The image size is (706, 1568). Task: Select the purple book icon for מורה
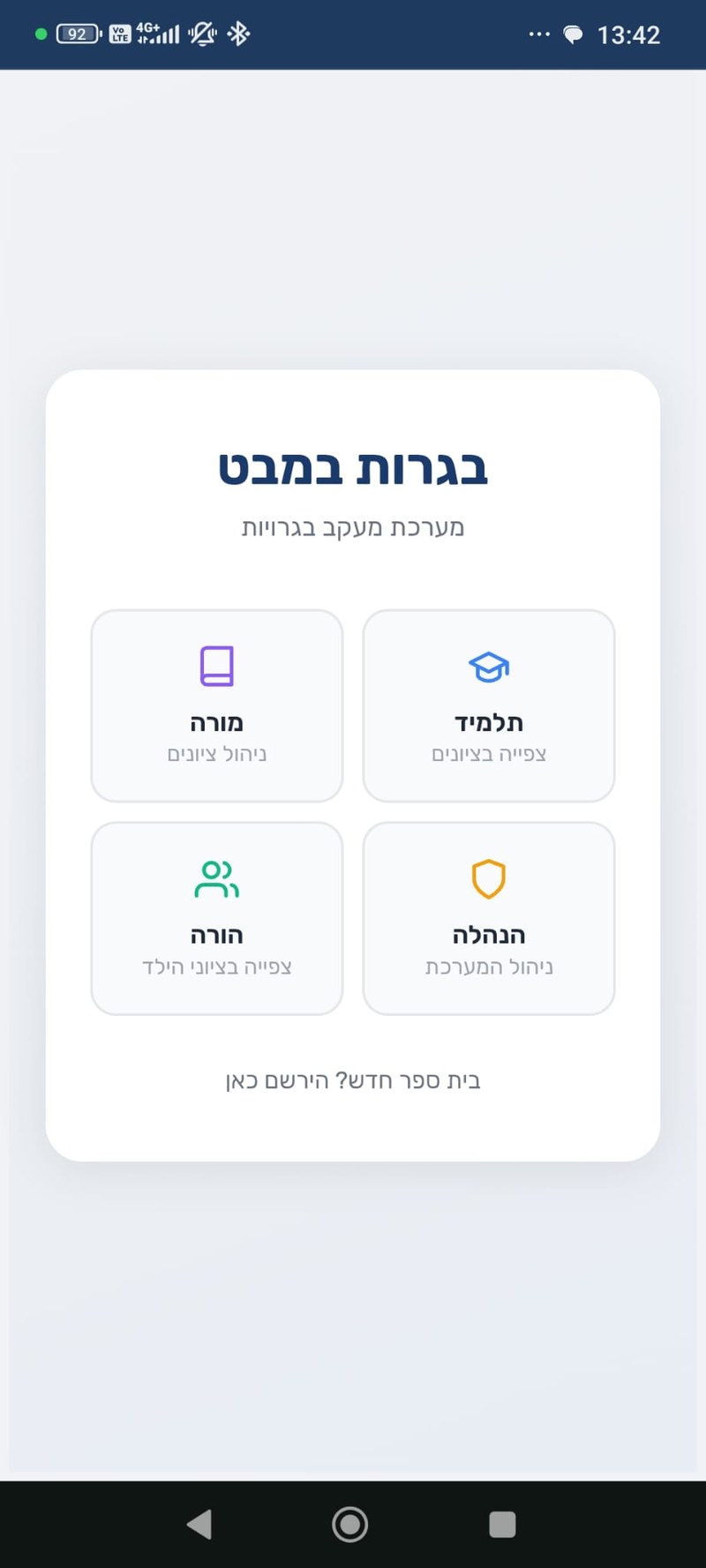coord(216,666)
